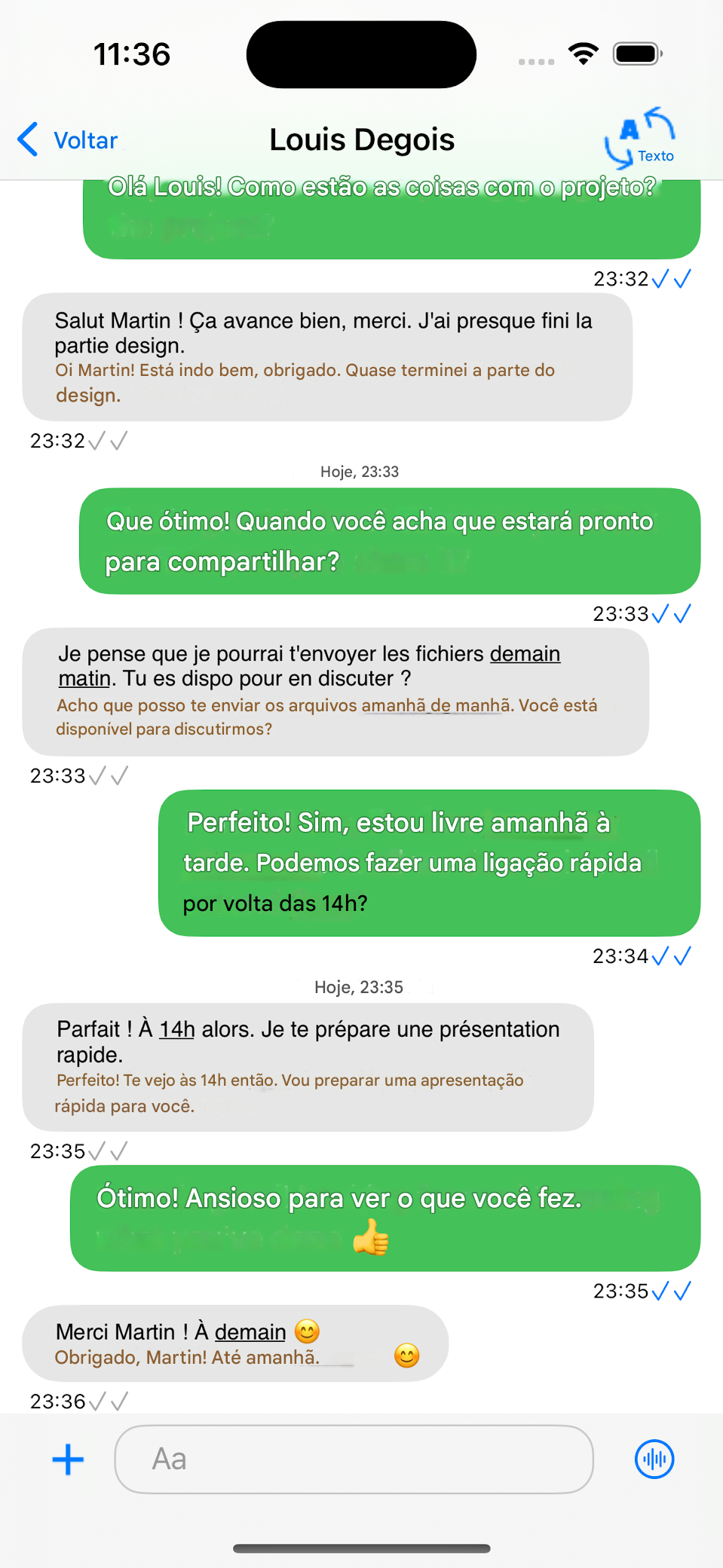Tap the underlined demain matin text
Screen dimensions: 723x1568
[525, 654]
